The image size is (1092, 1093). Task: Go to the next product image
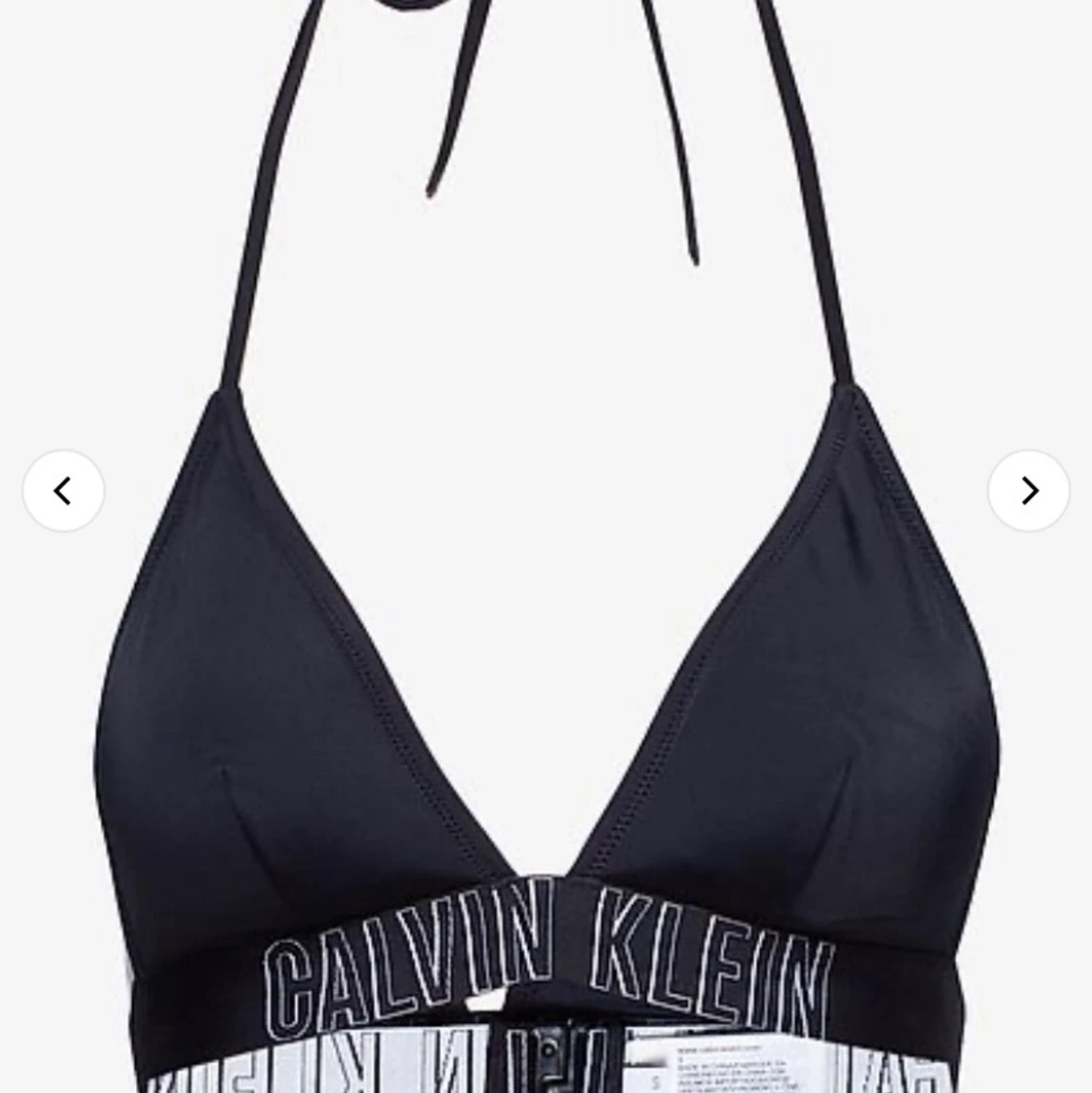coord(1029,490)
